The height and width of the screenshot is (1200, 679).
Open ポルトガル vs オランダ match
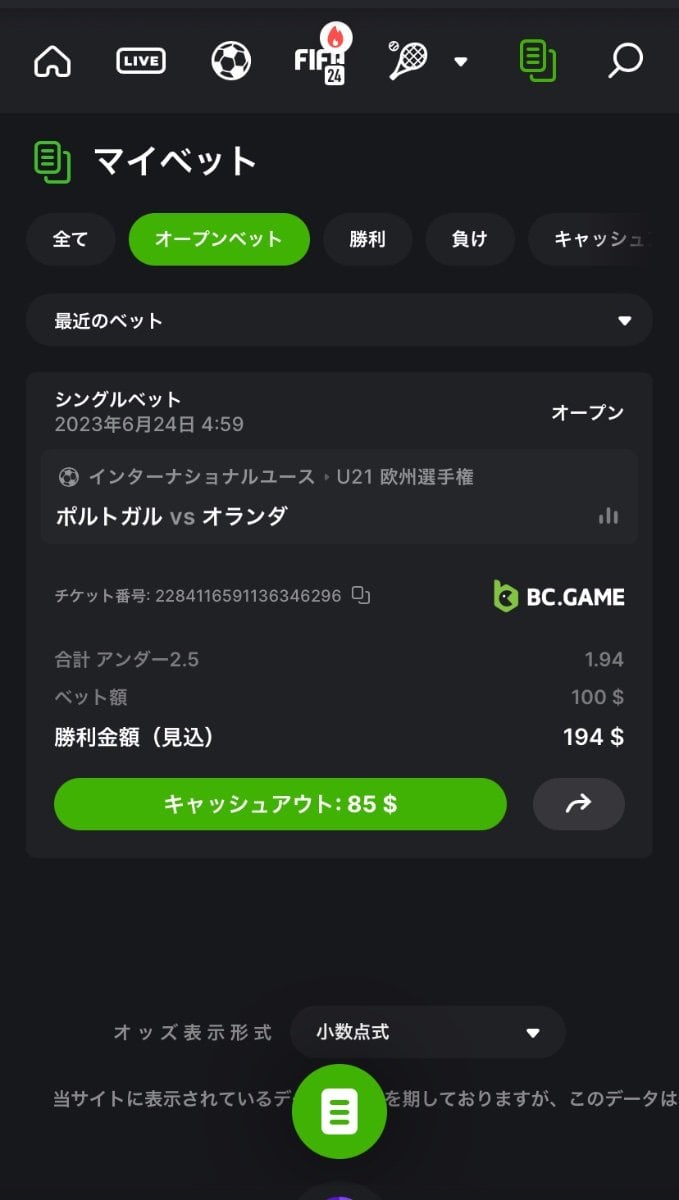pos(172,516)
